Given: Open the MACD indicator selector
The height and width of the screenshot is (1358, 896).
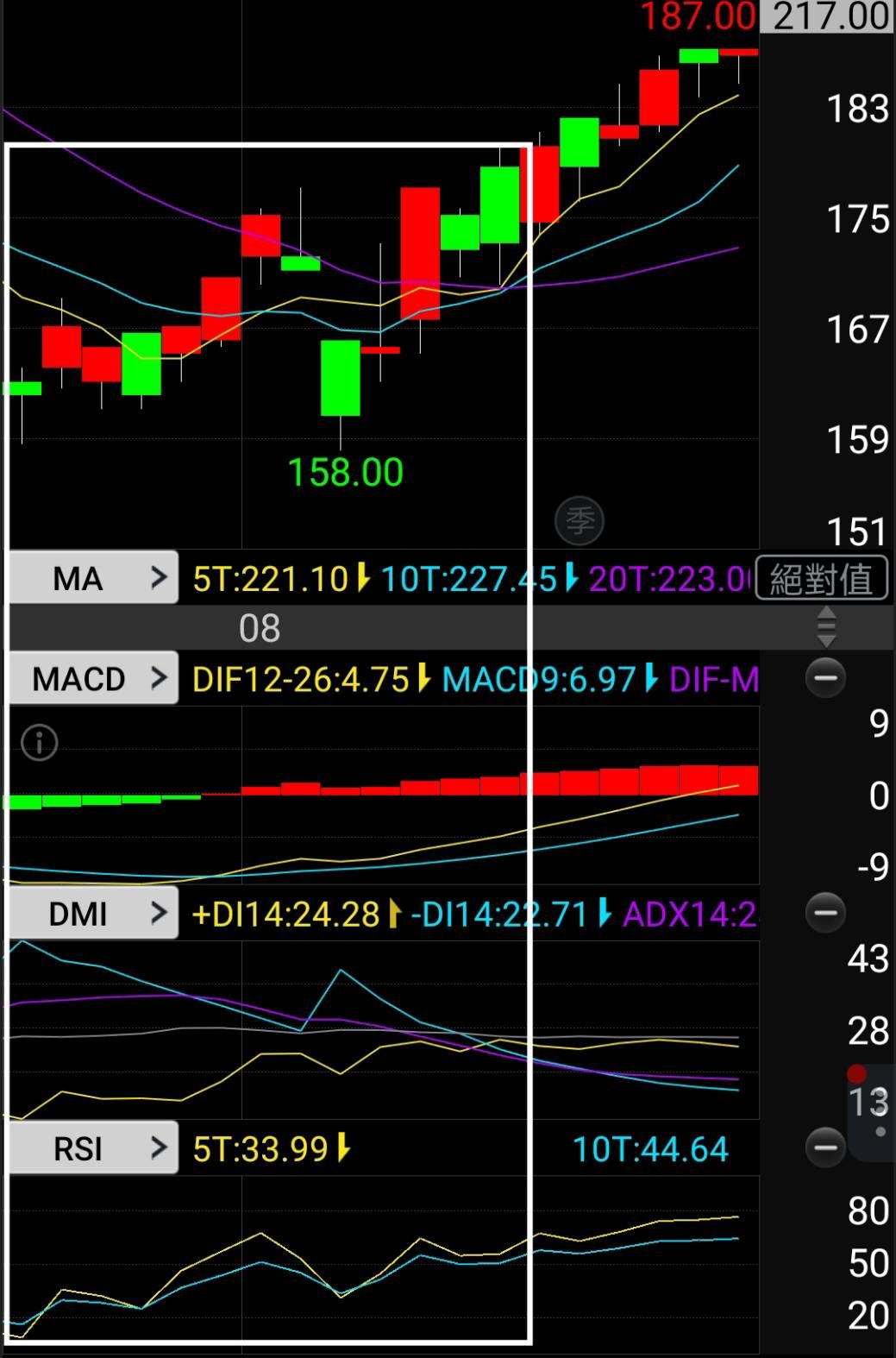Looking at the screenshot, I should pos(93,678).
